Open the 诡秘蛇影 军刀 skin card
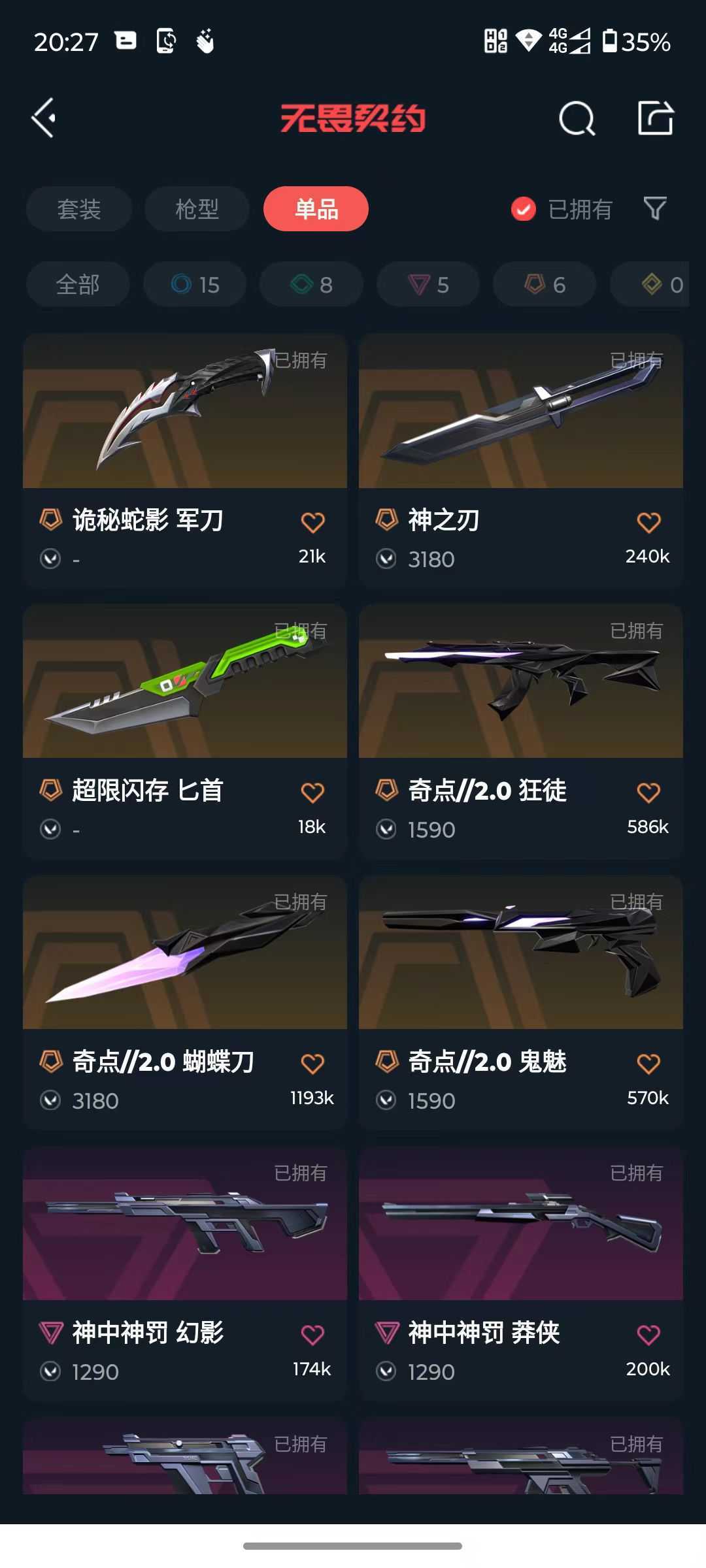Screen dimensions: 706x1568 tap(185, 461)
